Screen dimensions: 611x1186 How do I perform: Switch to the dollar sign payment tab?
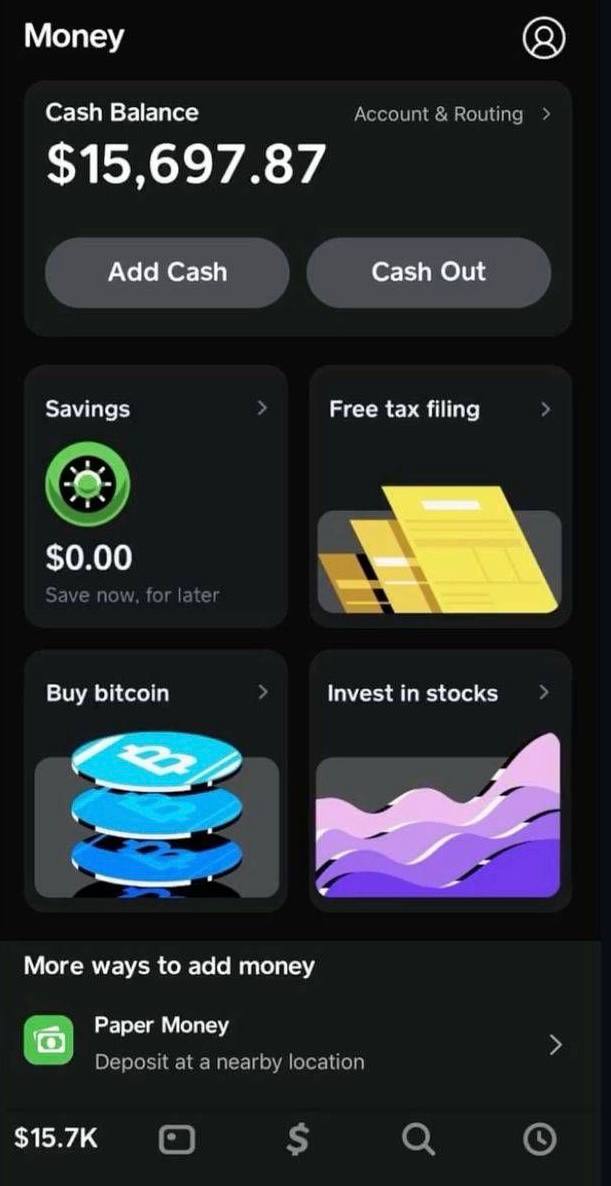tap(297, 1139)
